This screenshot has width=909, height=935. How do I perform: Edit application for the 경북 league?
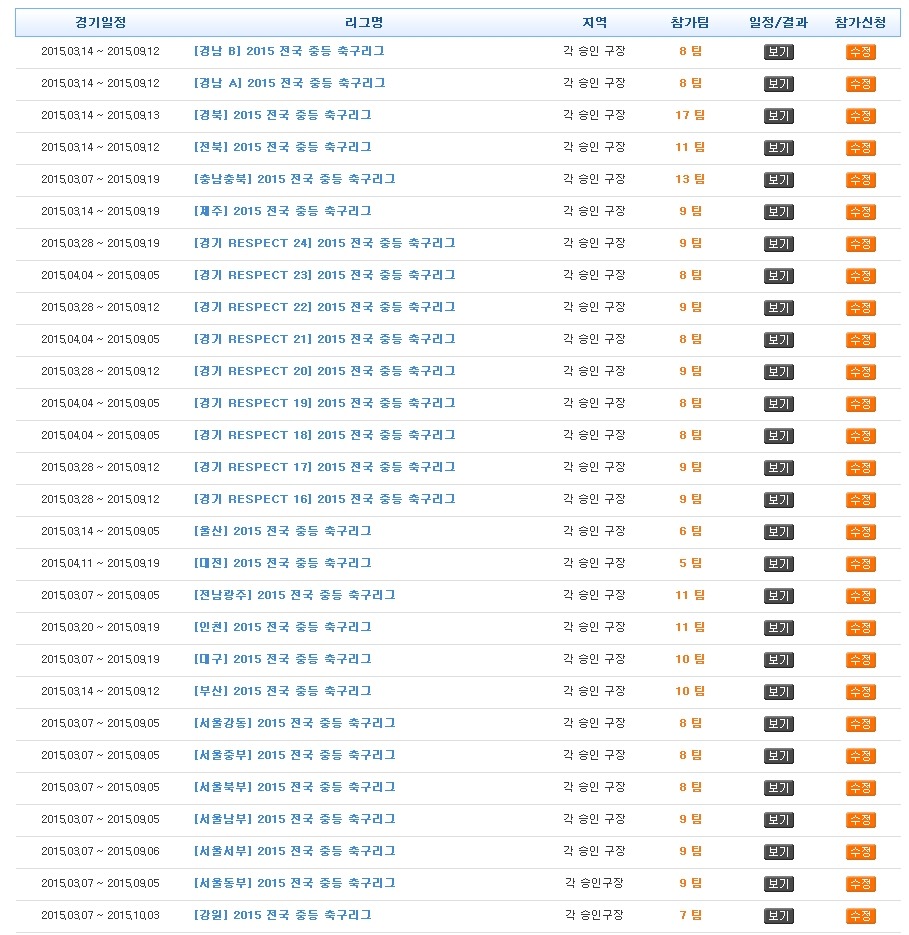[x=860, y=116]
